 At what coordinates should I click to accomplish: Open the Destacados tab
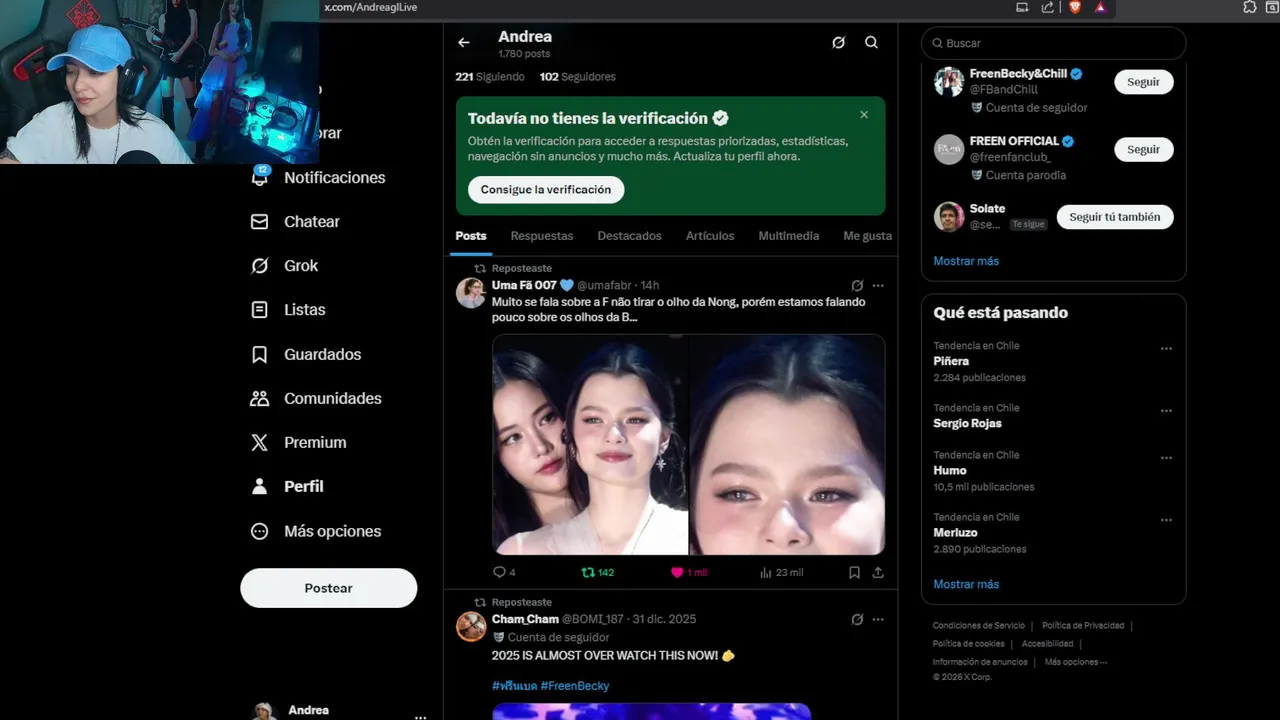[629, 236]
